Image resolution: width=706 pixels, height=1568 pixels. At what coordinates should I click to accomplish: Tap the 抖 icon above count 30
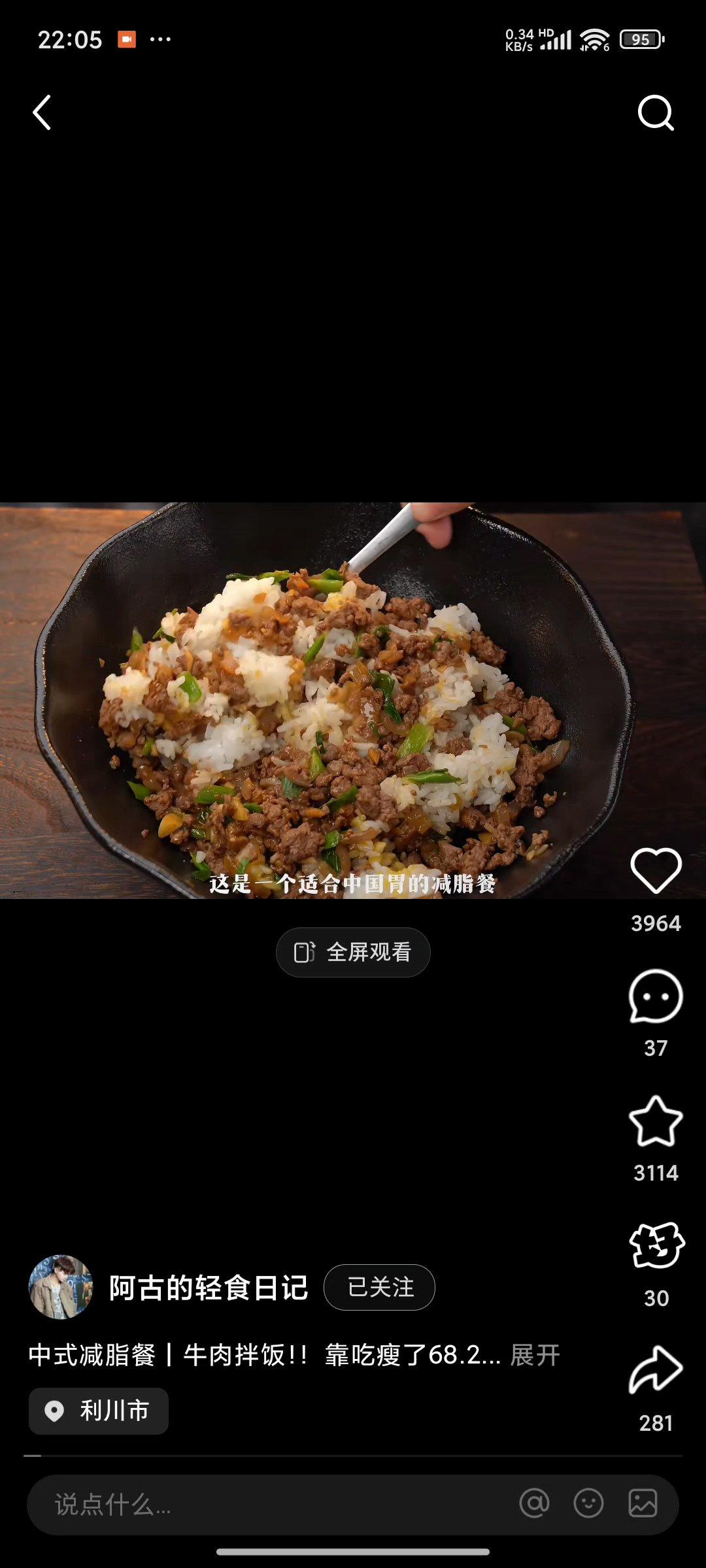(656, 1245)
